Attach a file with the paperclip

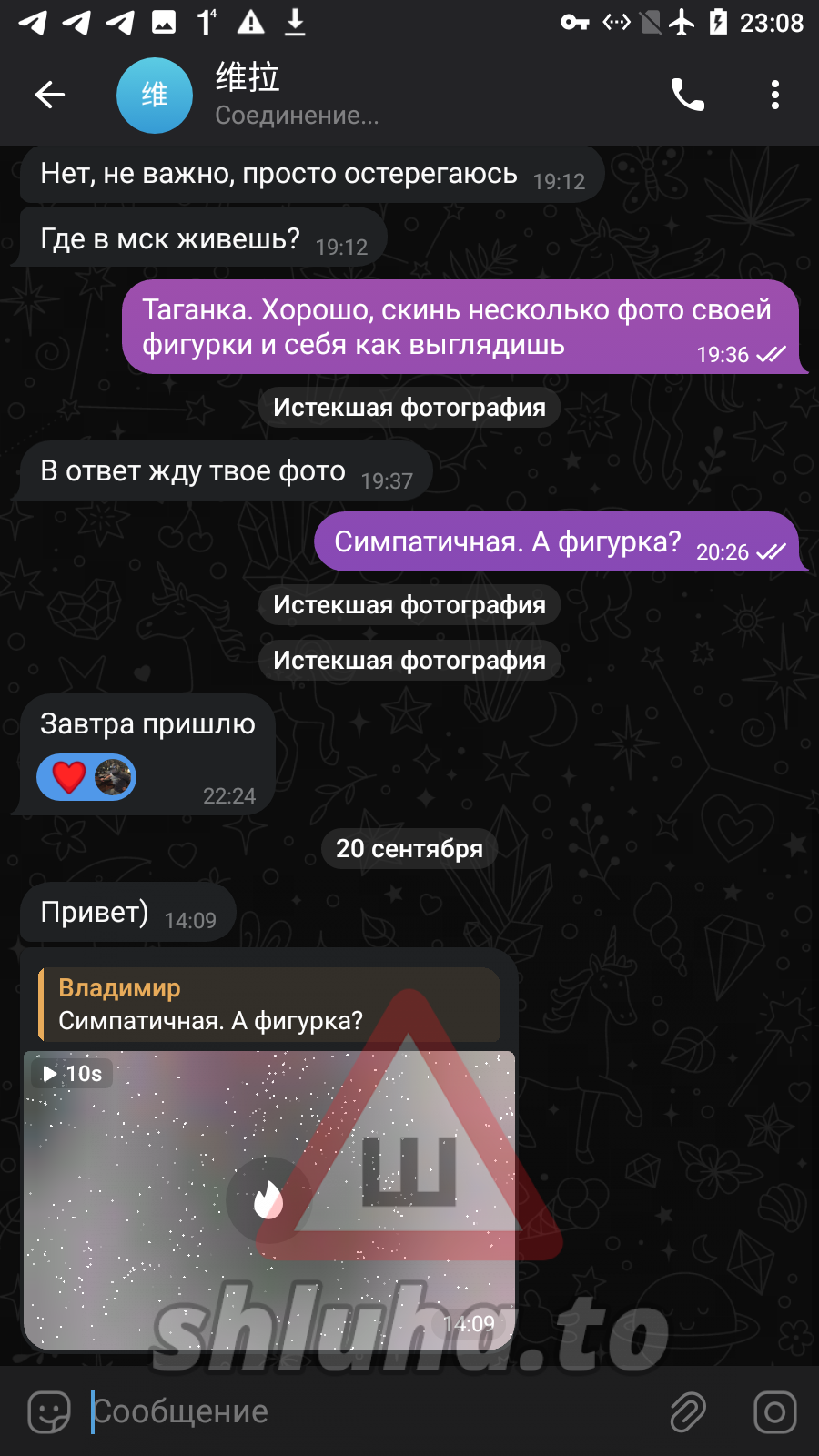click(688, 1411)
